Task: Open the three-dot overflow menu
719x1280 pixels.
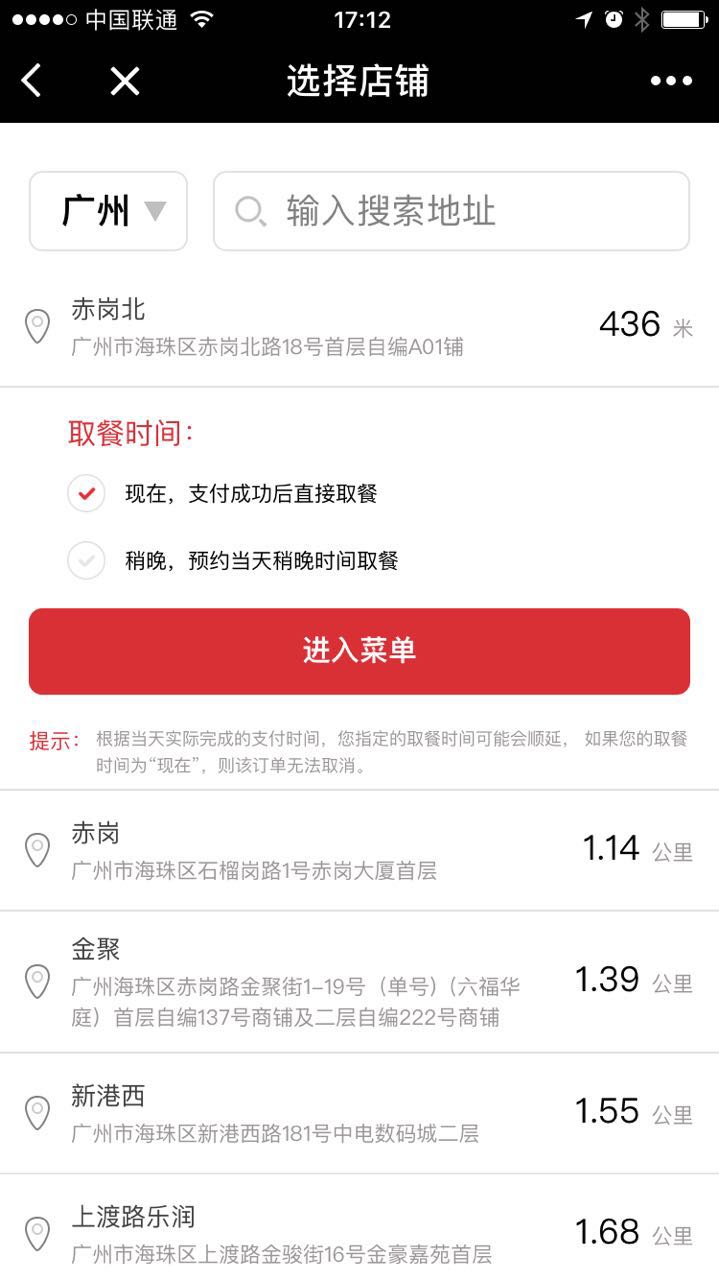Action: [x=671, y=80]
